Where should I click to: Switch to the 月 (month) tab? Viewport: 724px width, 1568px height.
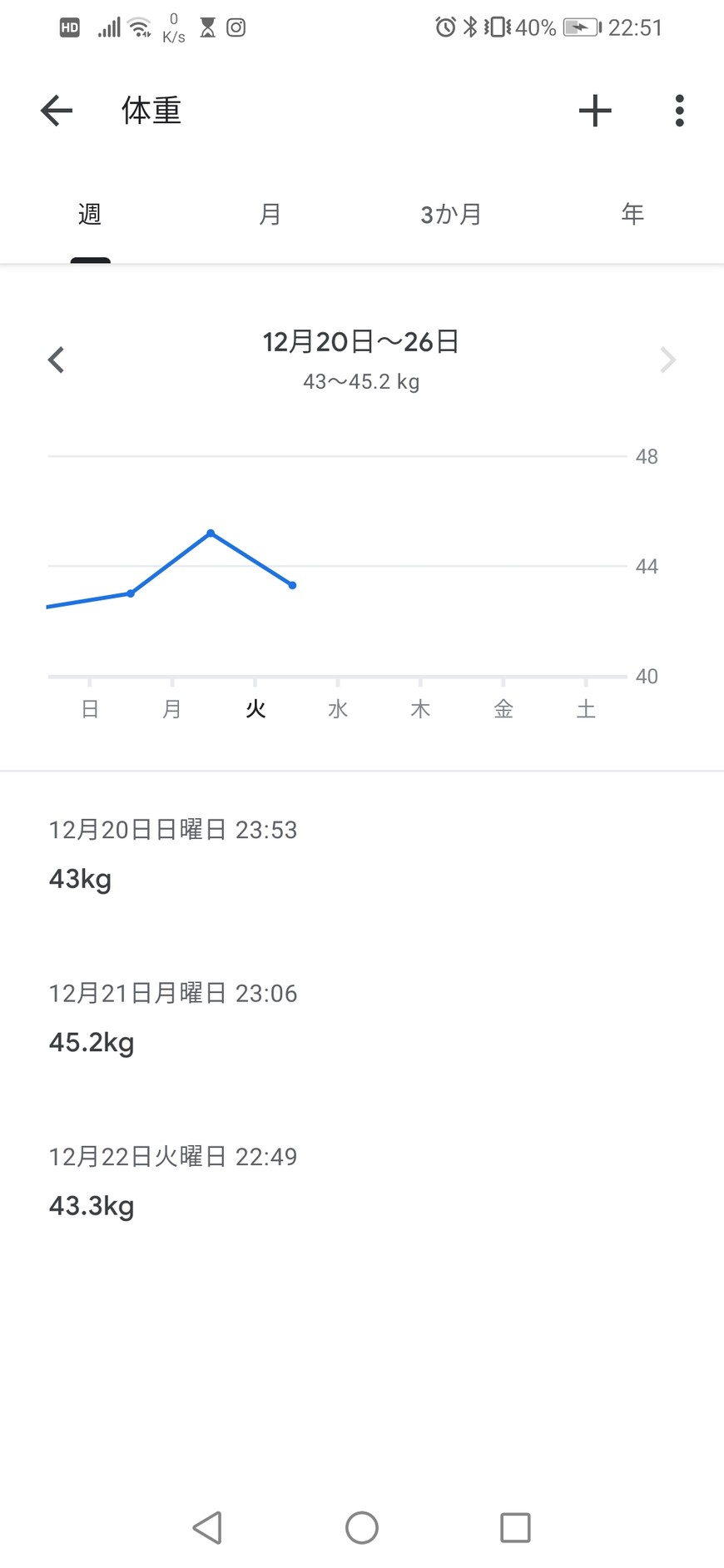[x=270, y=215]
